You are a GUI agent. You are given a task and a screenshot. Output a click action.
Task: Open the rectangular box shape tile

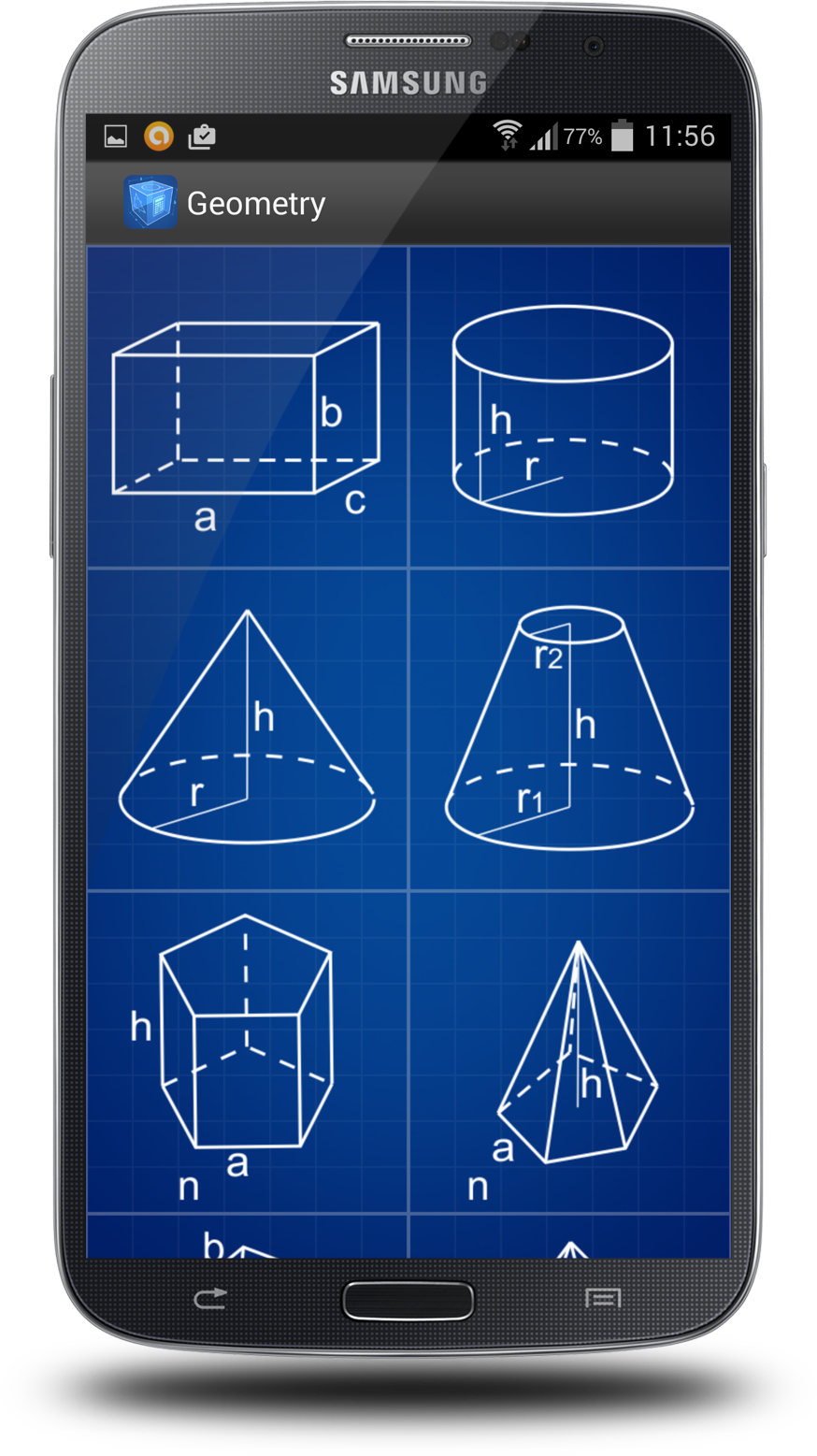[x=247, y=409]
